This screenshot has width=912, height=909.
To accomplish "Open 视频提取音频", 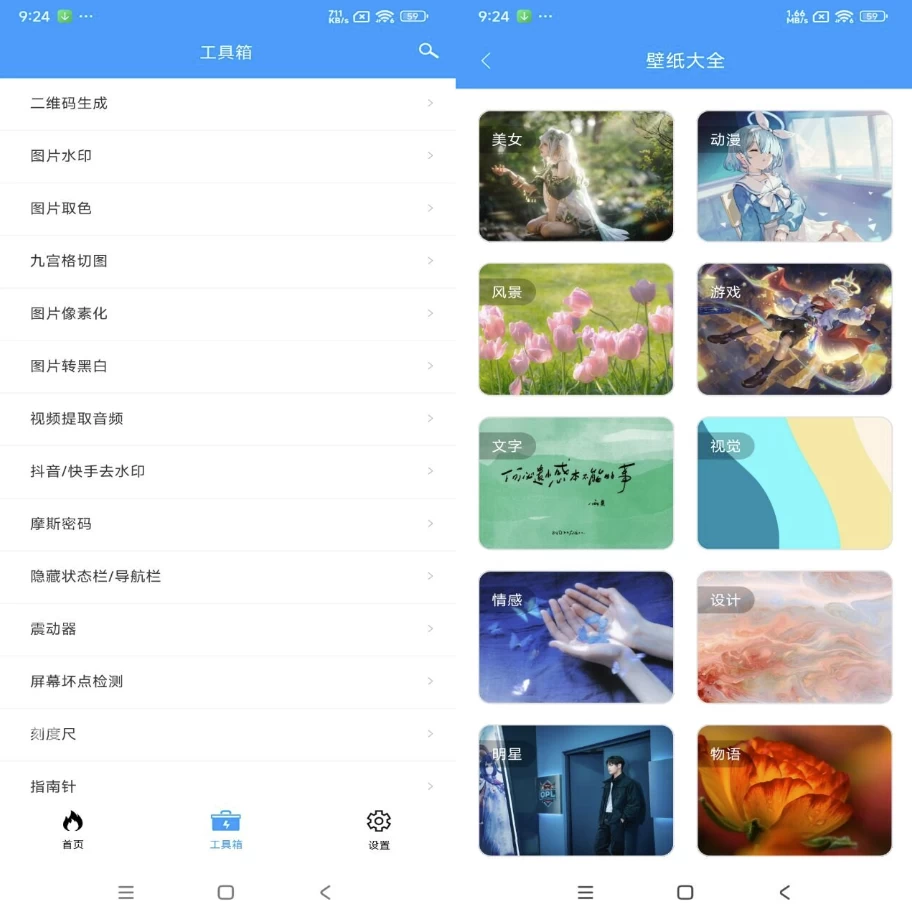I will click(228, 418).
